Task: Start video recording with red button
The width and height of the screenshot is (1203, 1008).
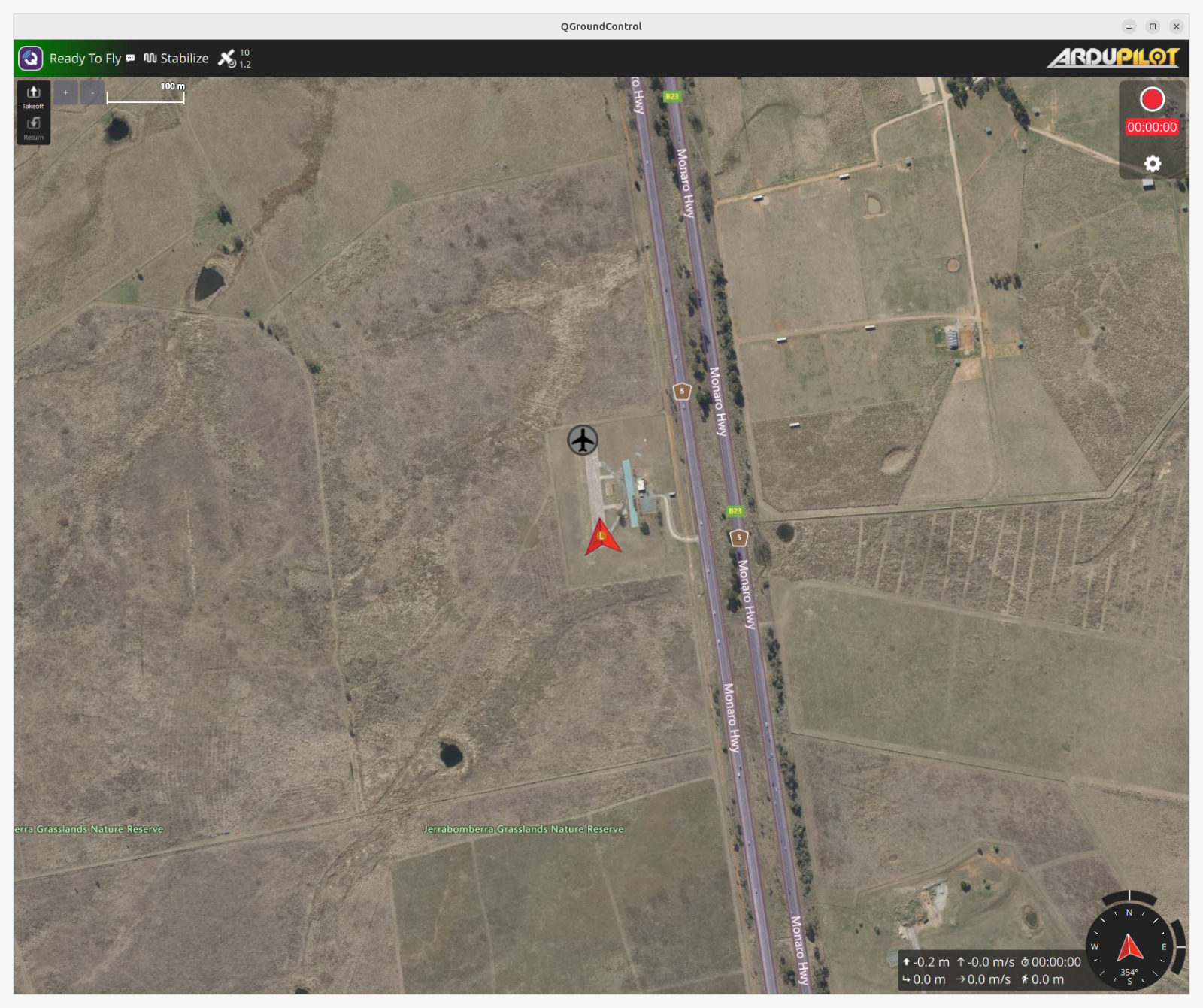Action: point(1152,99)
